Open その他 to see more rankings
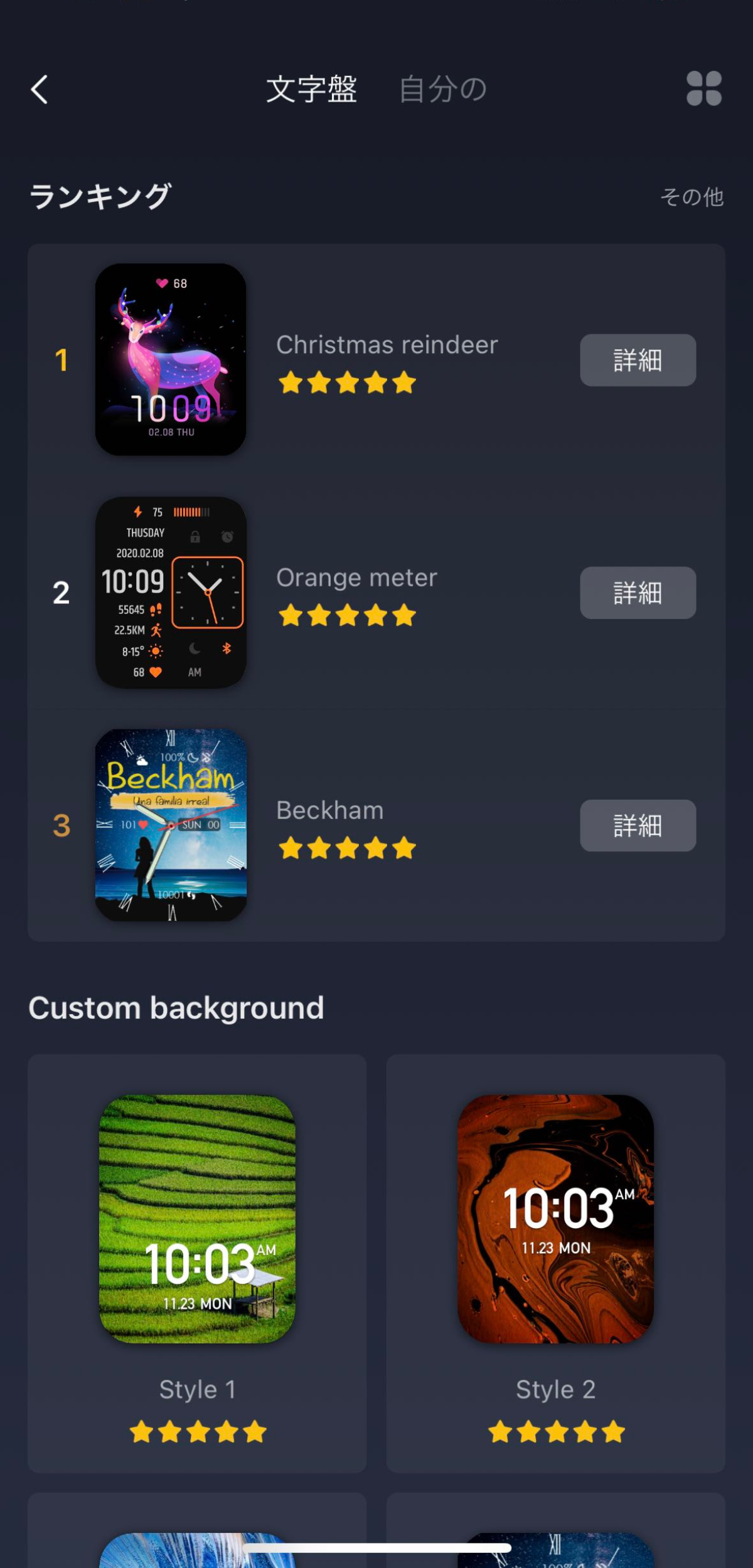The image size is (753, 1568). (x=692, y=197)
